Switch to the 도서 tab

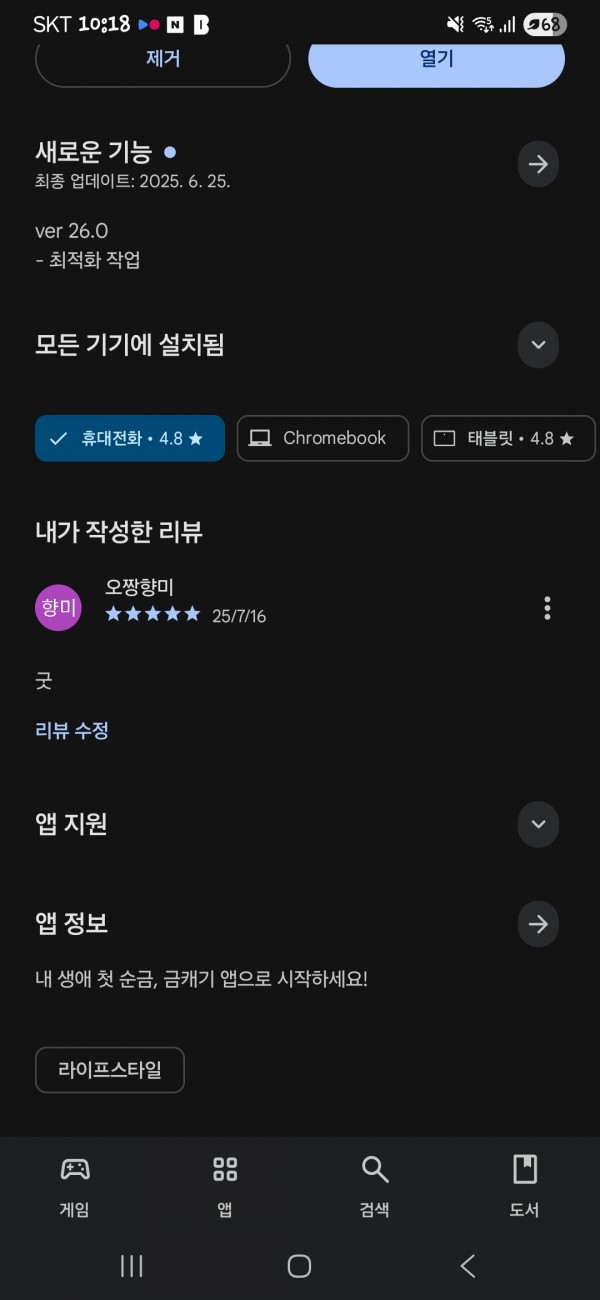[x=525, y=1186]
